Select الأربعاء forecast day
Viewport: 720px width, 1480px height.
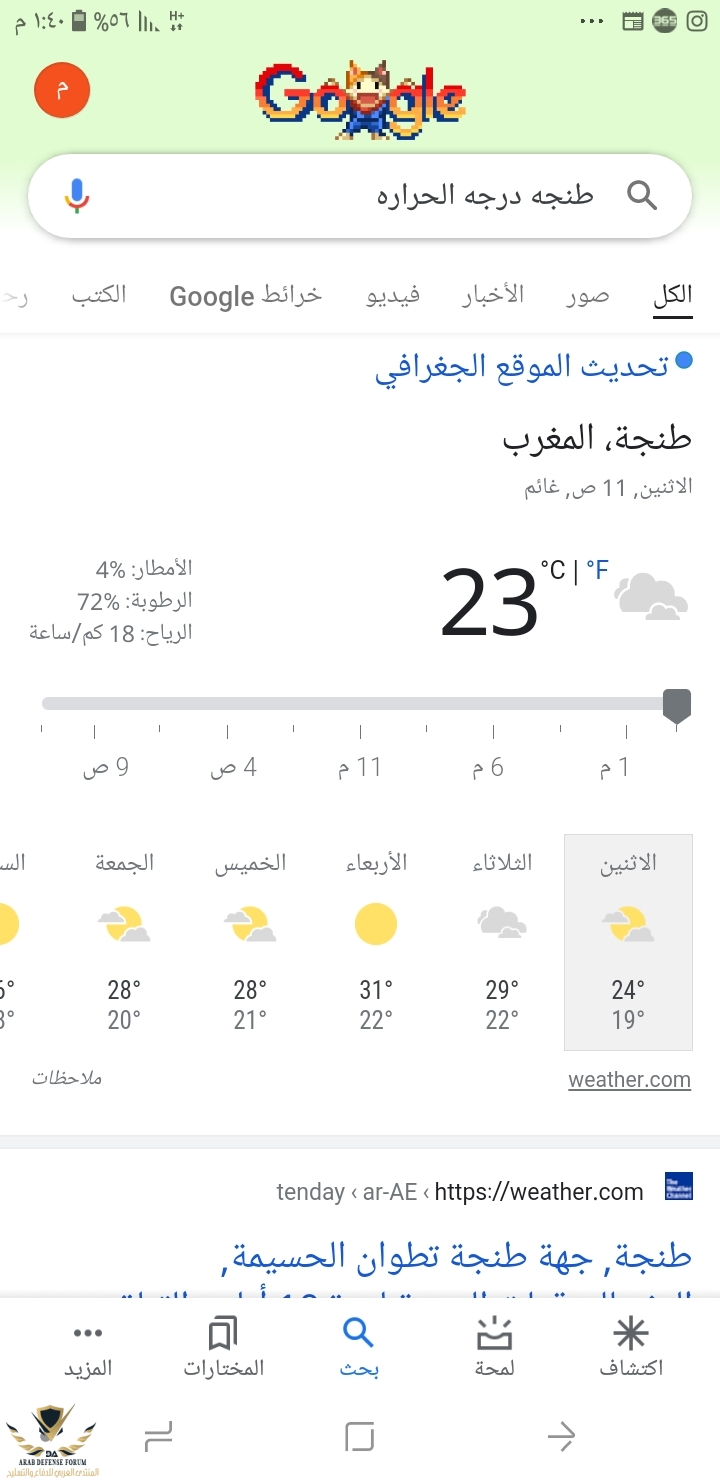tap(376, 940)
